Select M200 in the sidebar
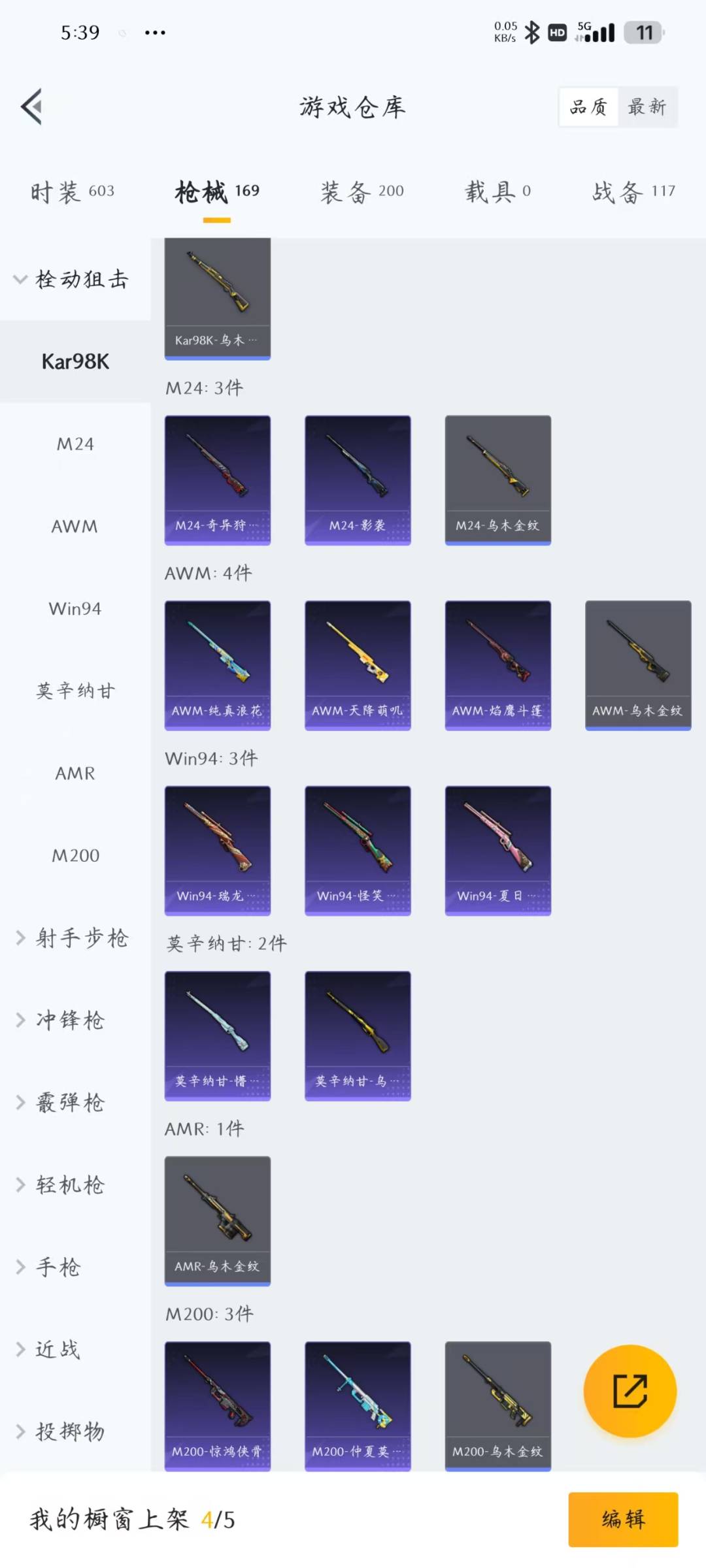 tap(75, 856)
